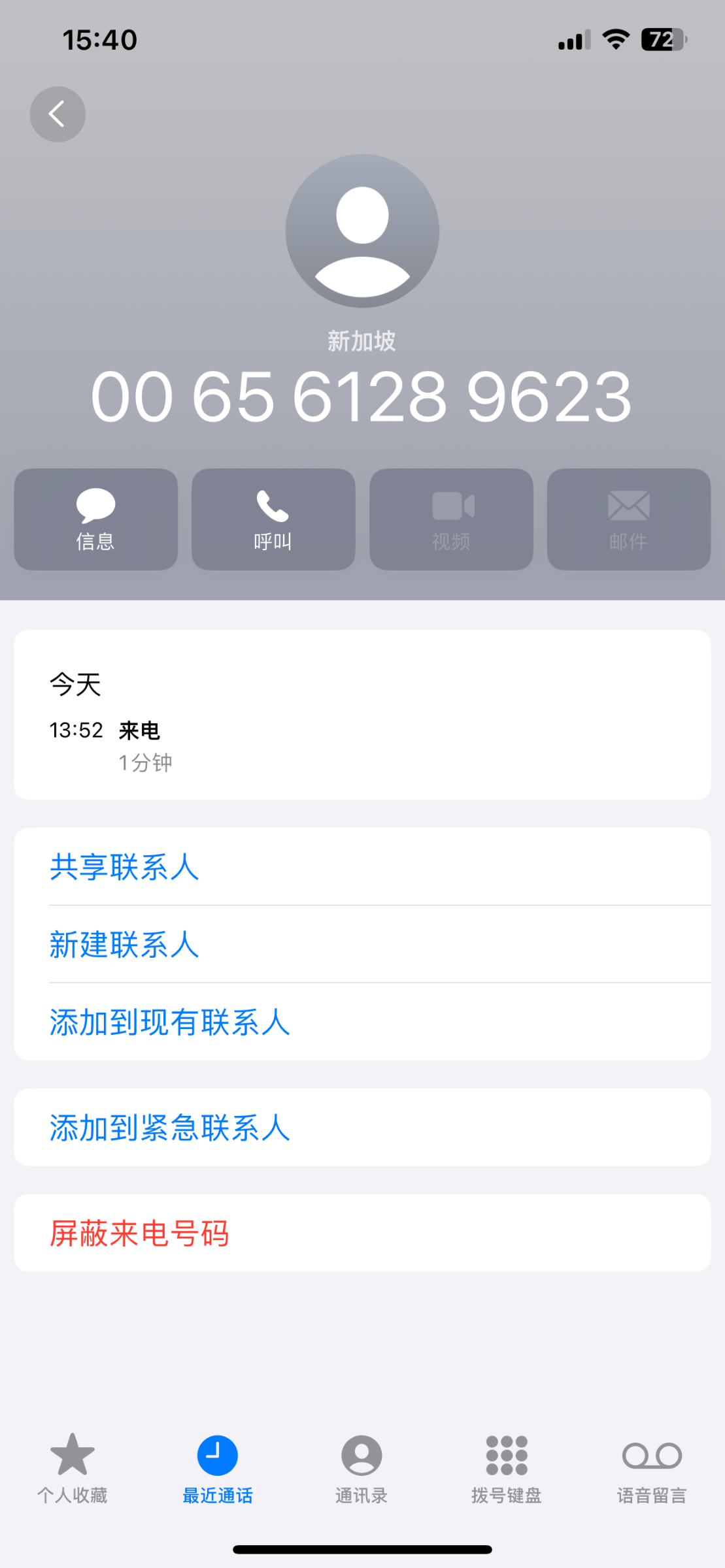Tap 添加到紧急联系人
The height and width of the screenshot is (1568, 725).
[362, 1128]
